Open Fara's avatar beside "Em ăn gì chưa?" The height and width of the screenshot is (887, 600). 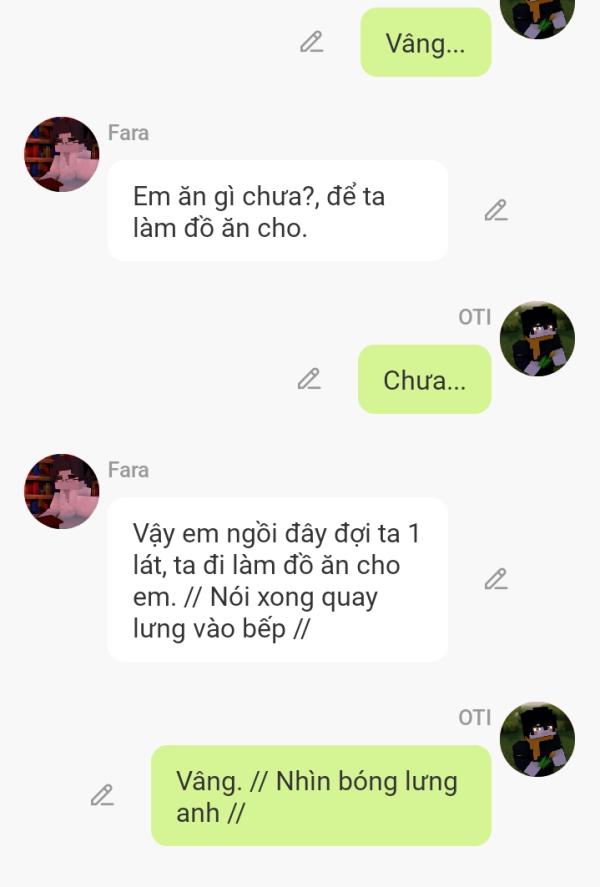(x=62, y=154)
